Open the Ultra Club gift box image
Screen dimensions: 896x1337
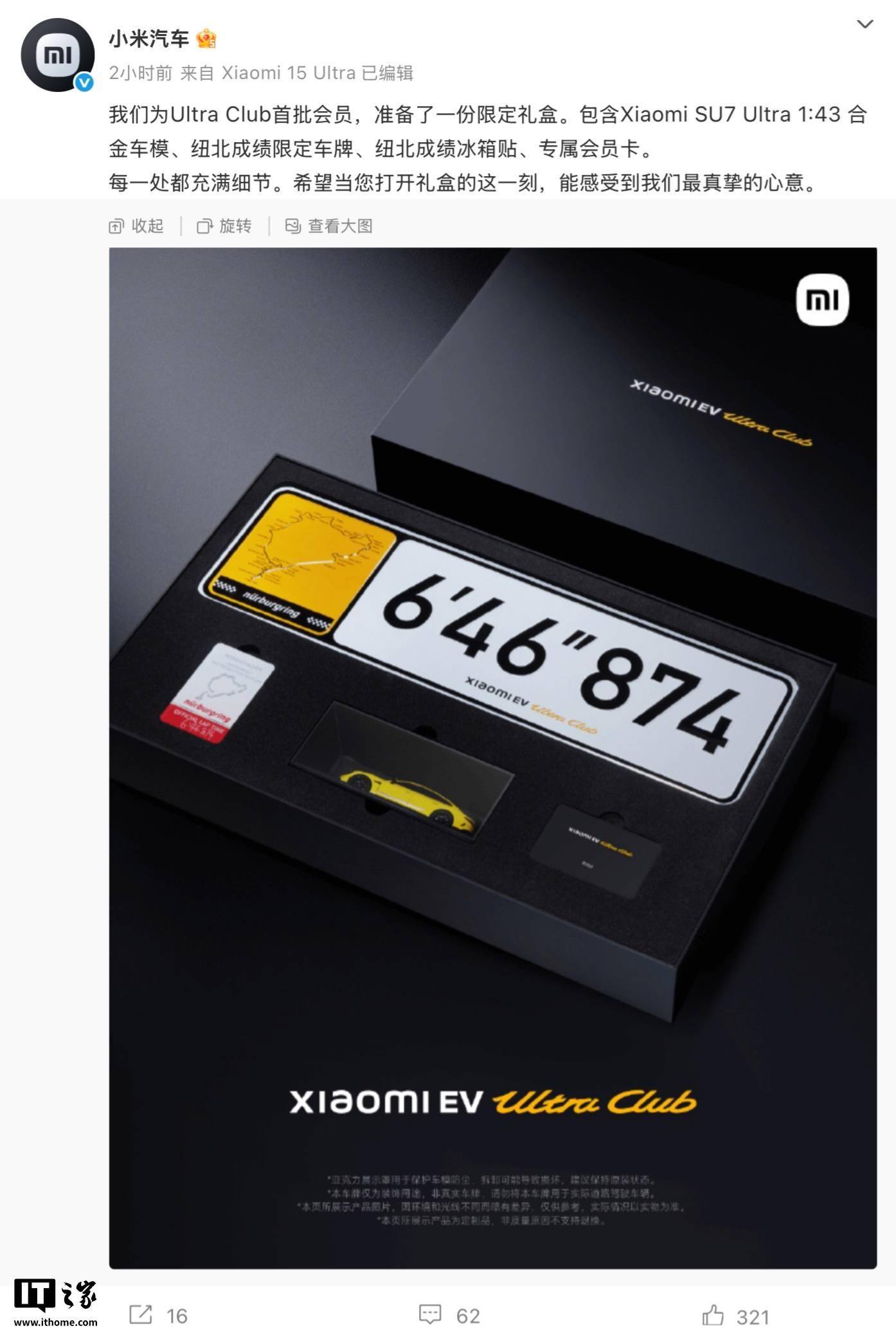[492, 758]
